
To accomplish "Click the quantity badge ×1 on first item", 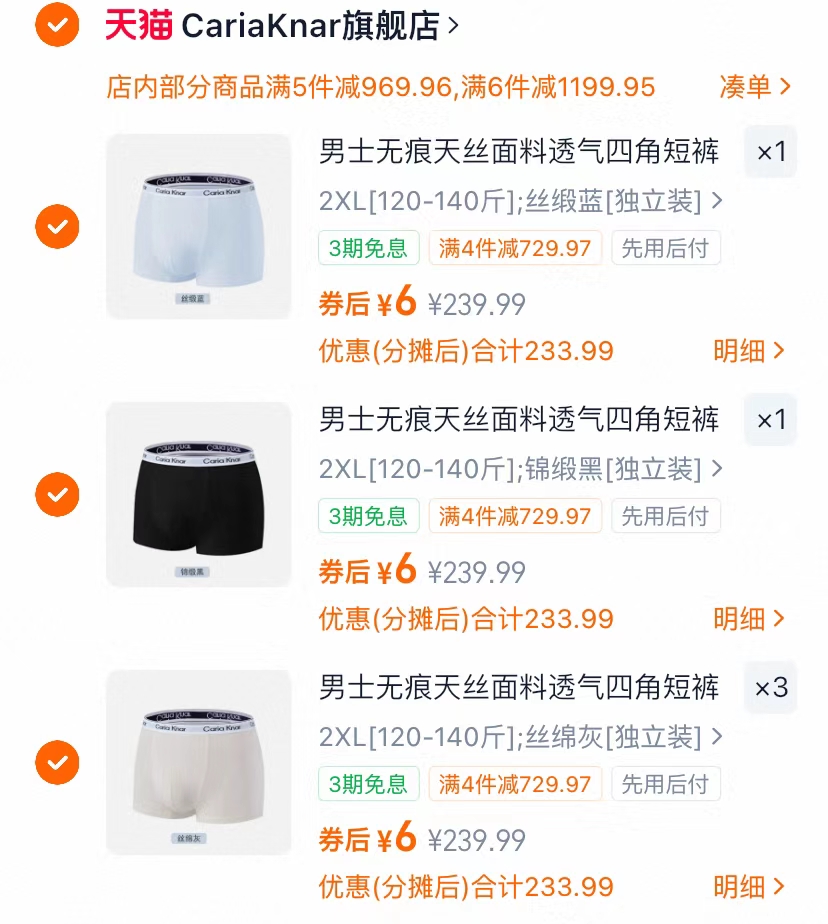I will click(770, 152).
